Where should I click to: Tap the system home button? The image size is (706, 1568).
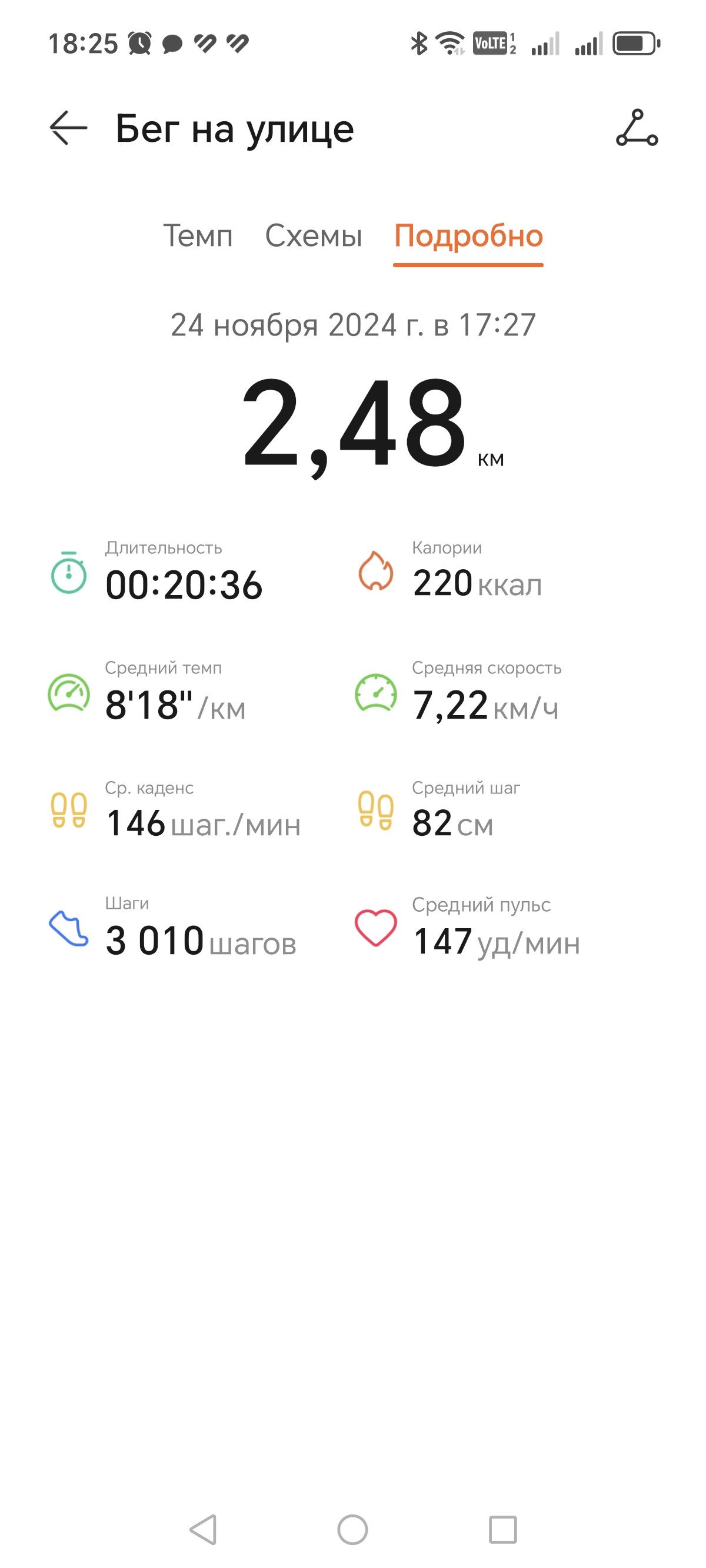tap(353, 1530)
